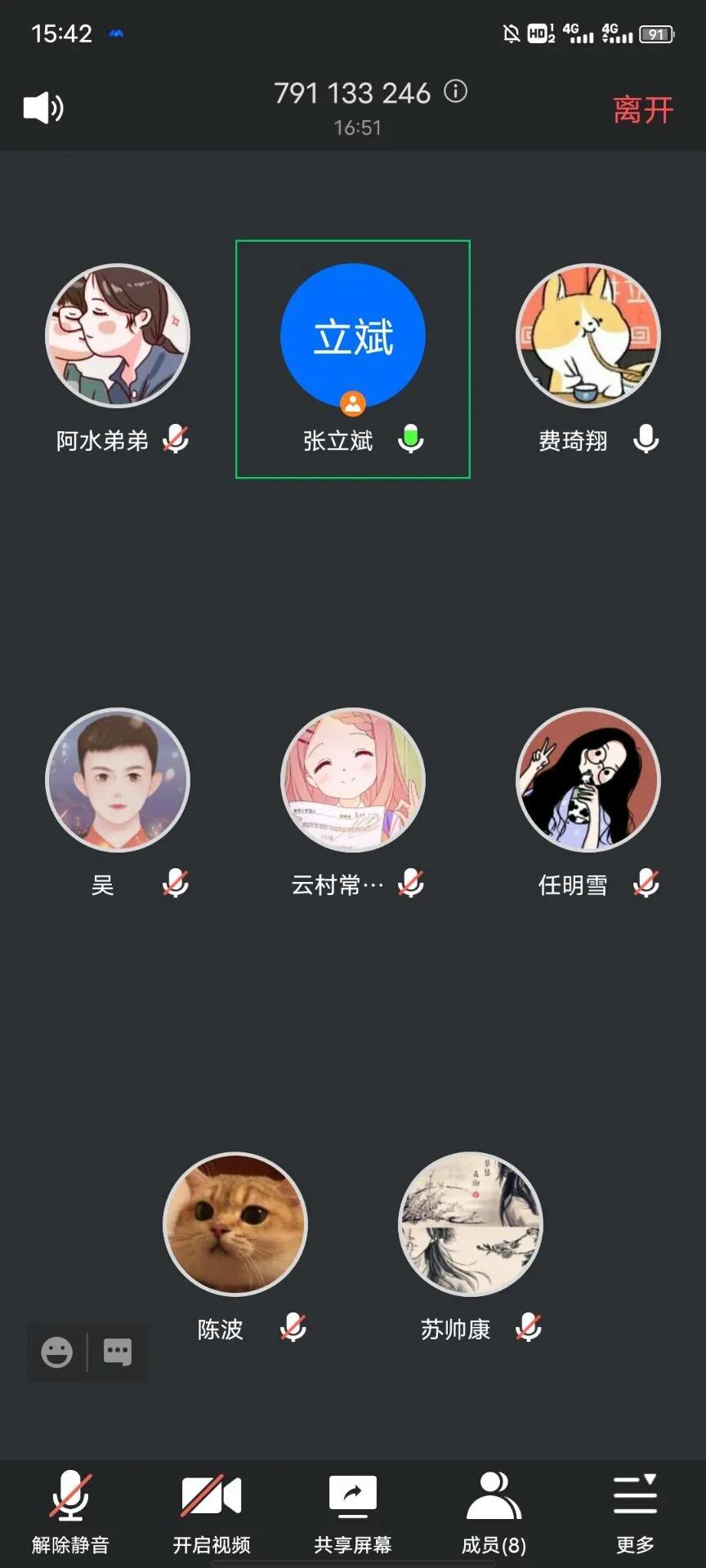Open the 更多 more menu
706x1568 pixels.
[x=635, y=1512]
